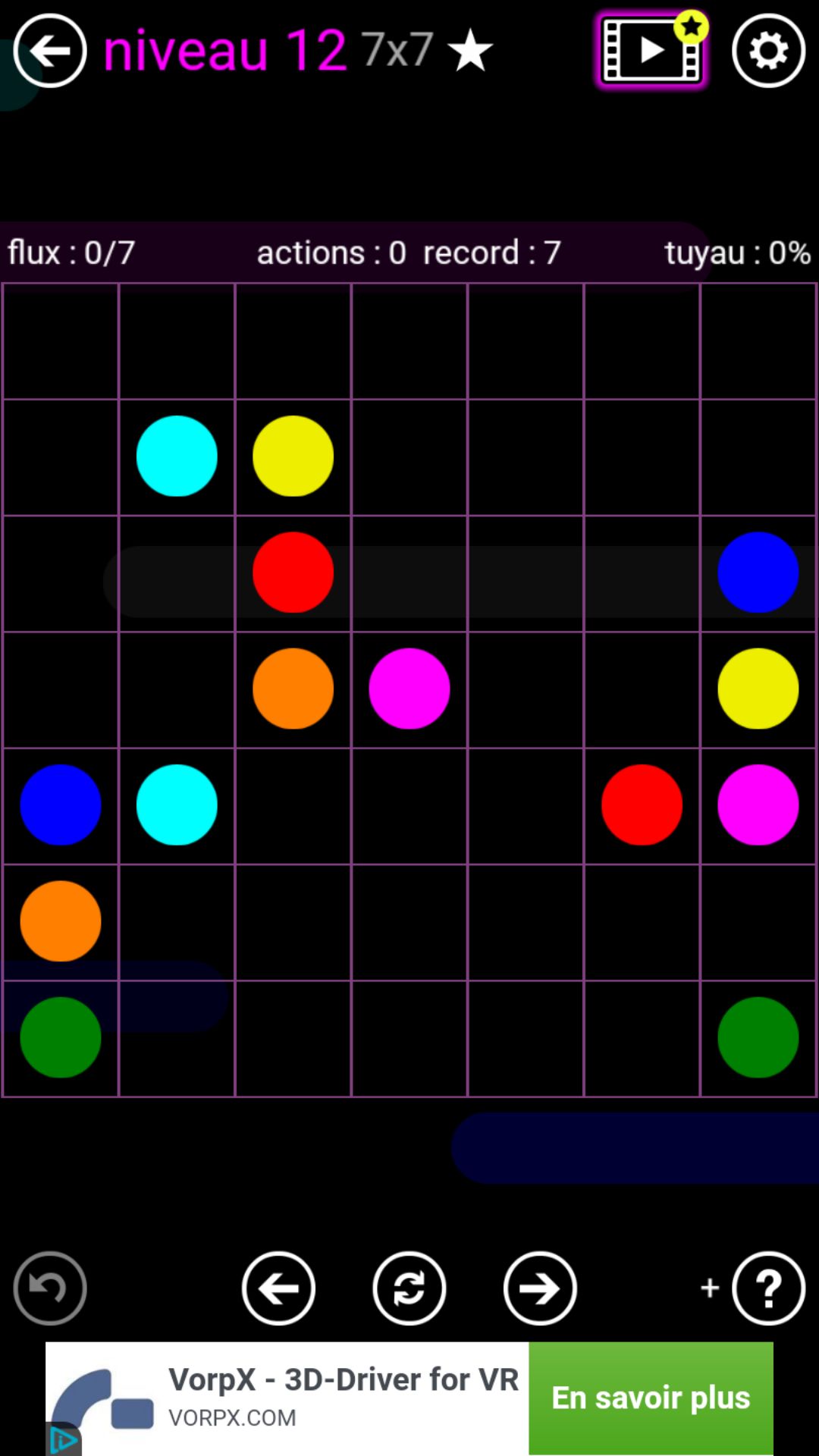Go to the previous level
This screenshot has width=819, height=1456.
(x=278, y=1288)
